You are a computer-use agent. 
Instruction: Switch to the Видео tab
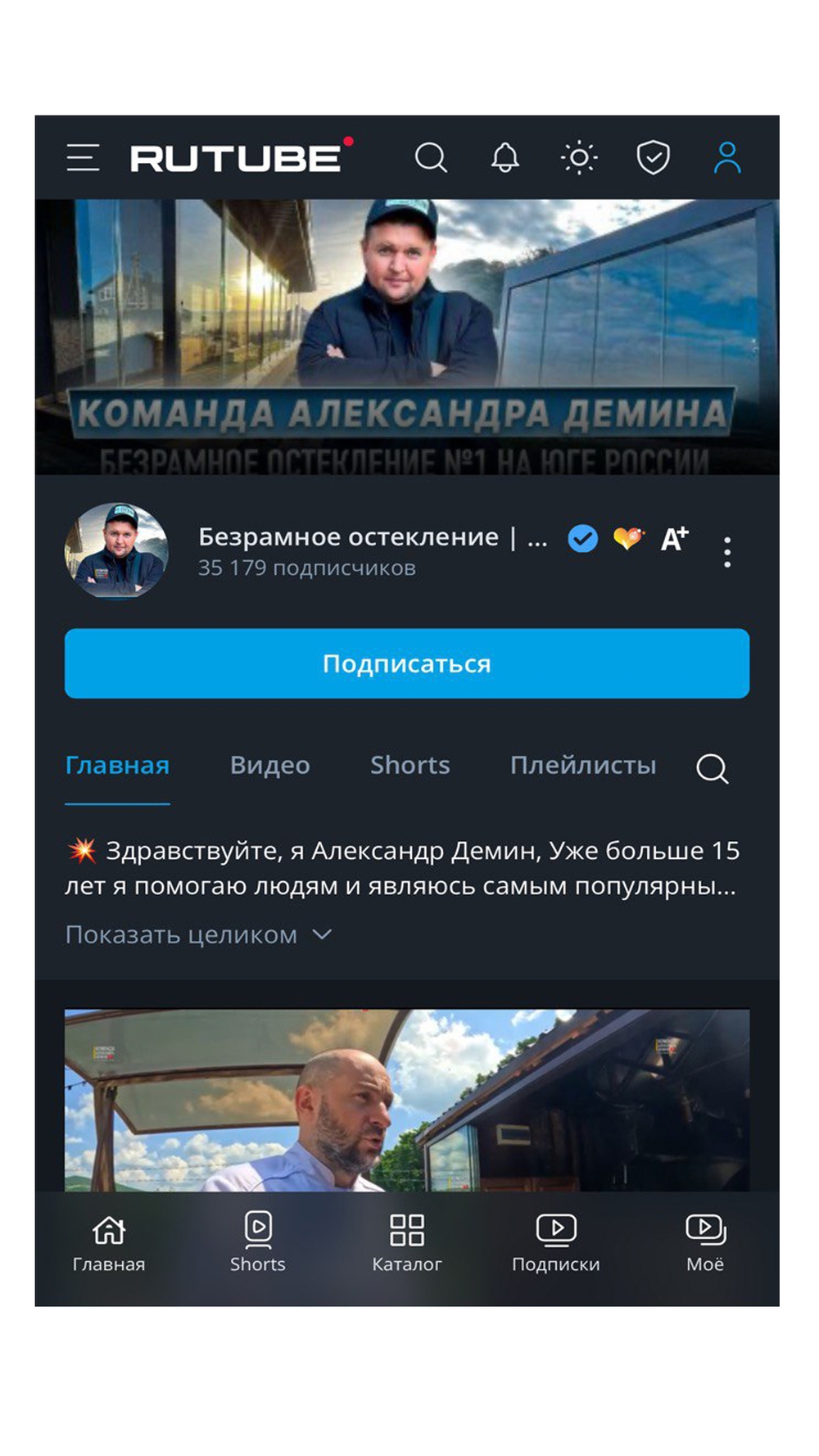(x=269, y=765)
